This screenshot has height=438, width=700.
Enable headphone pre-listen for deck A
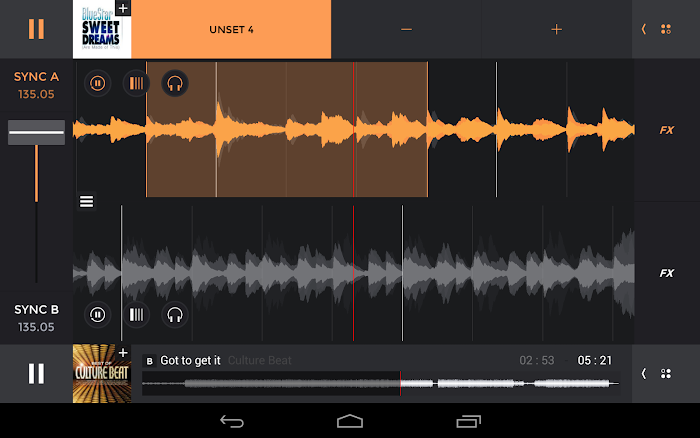pyautogui.click(x=175, y=84)
